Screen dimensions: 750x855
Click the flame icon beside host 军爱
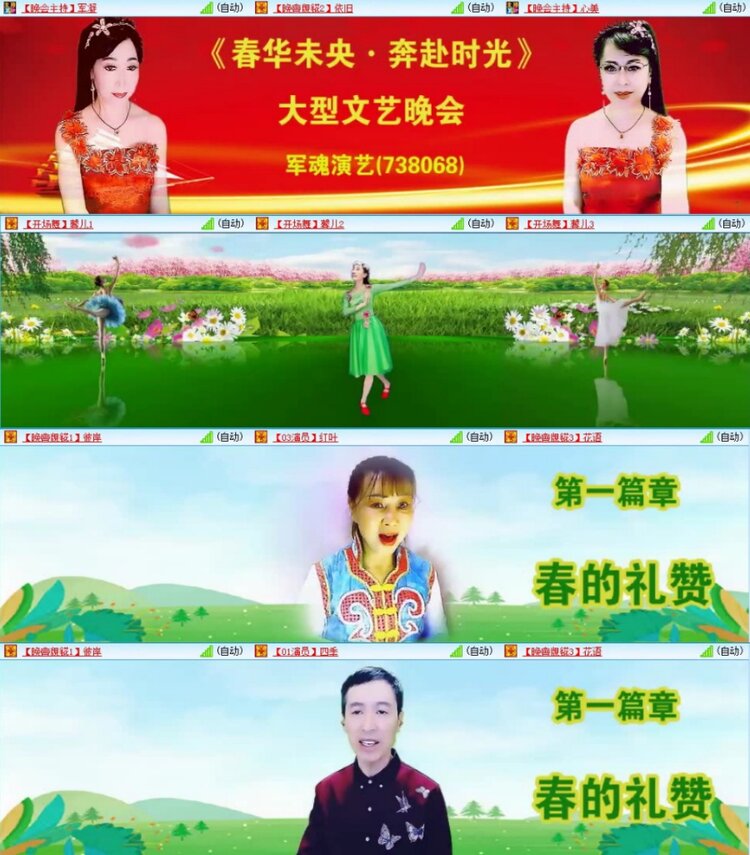coord(8,8)
